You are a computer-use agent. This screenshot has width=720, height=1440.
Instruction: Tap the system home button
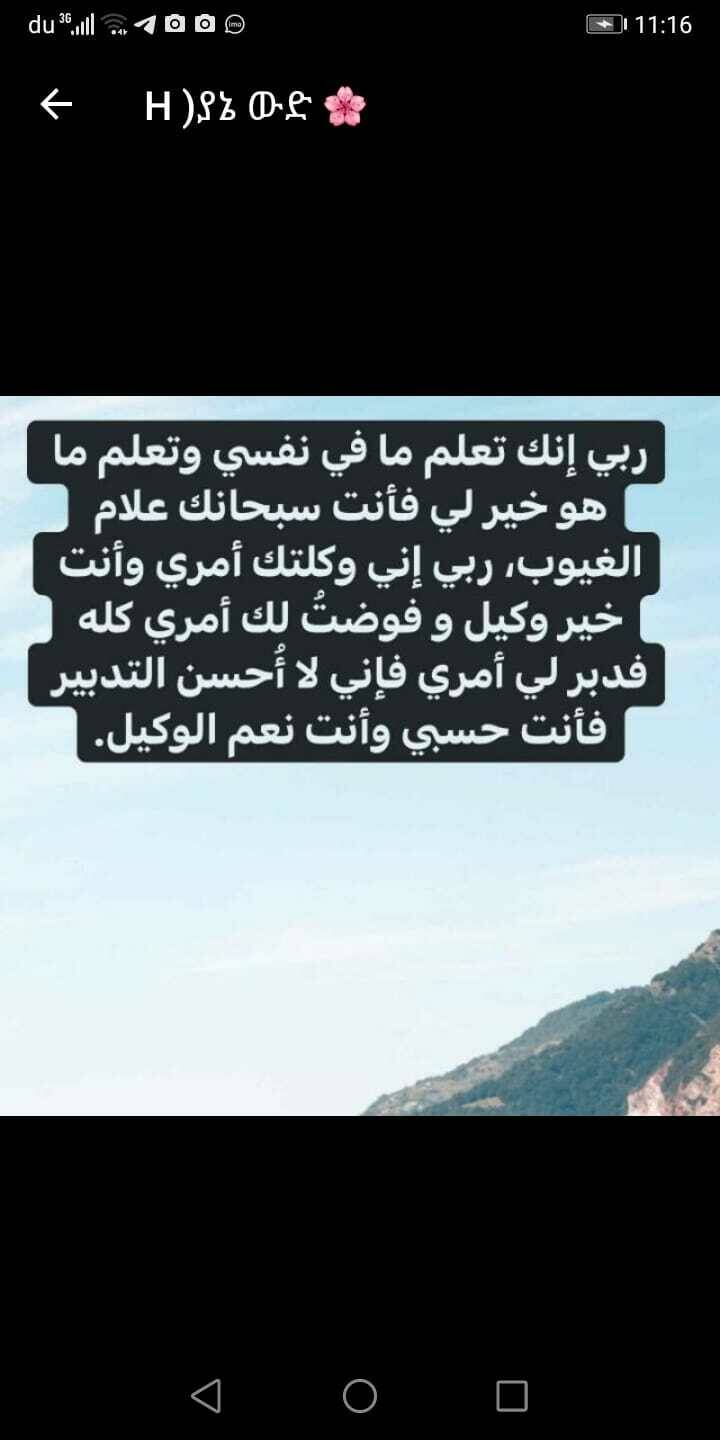[x=360, y=1395]
